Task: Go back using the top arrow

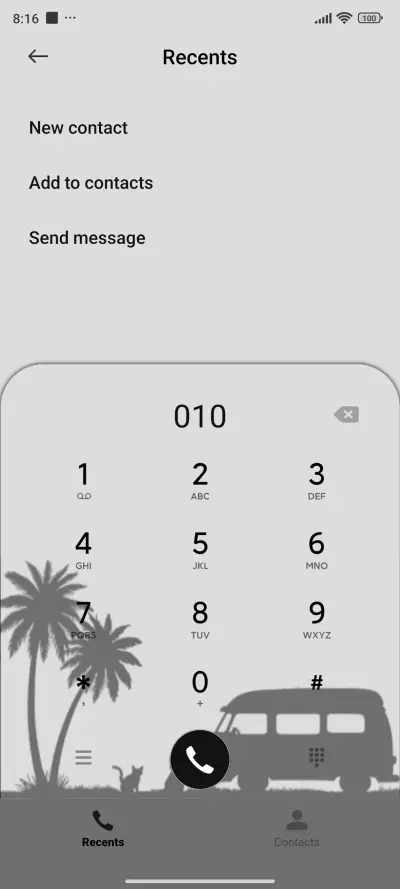Action: 38,56
